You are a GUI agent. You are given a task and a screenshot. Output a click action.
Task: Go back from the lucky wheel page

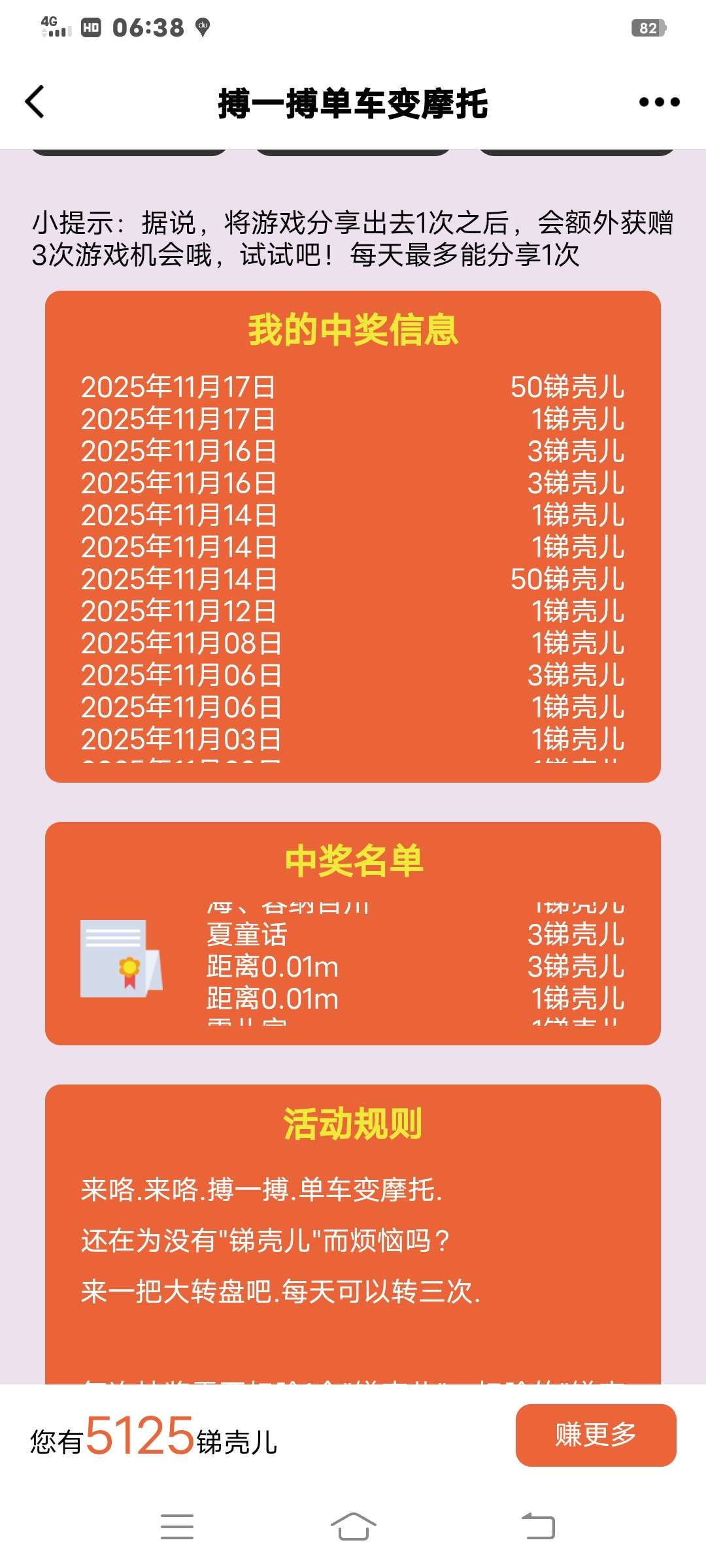click(35, 102)
